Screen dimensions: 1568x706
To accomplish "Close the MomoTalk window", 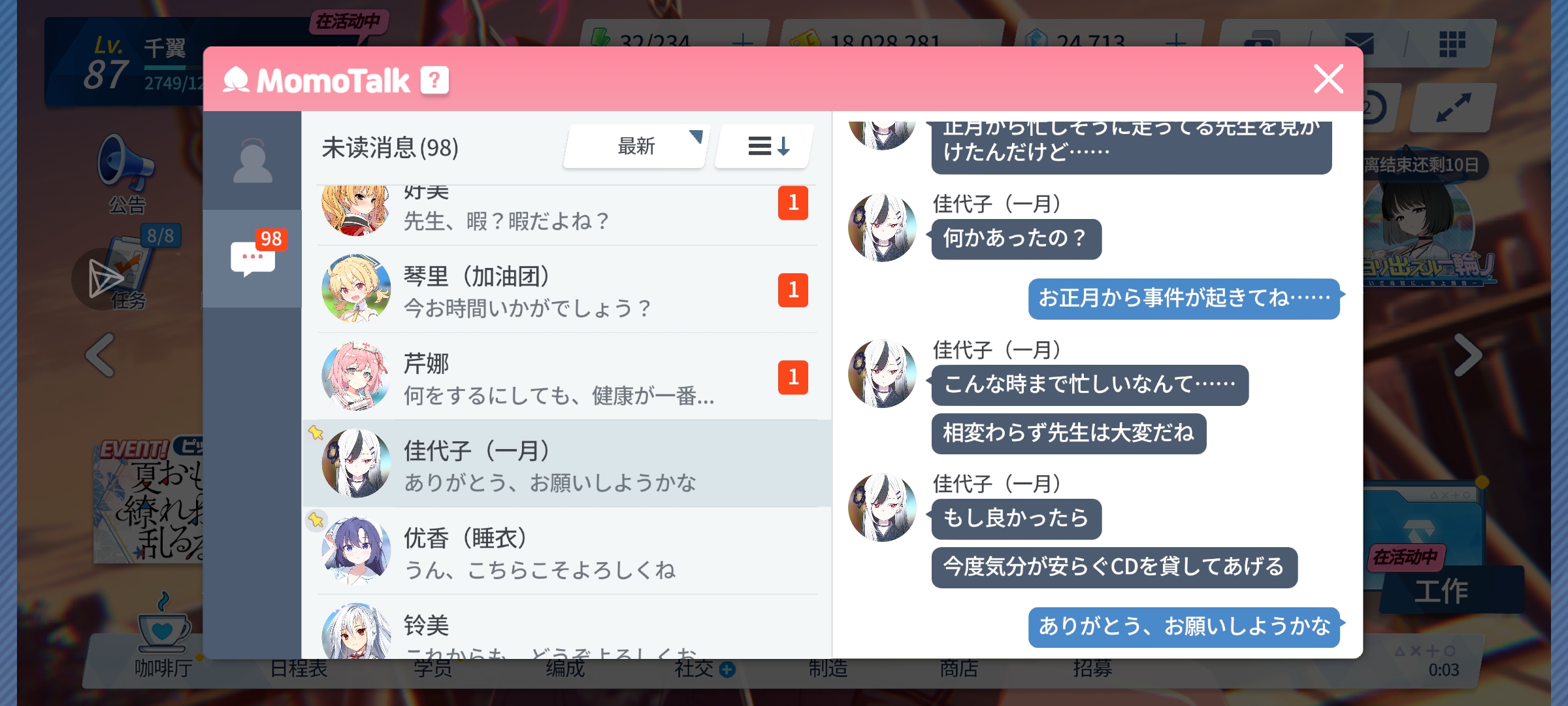I will 1328,79.
